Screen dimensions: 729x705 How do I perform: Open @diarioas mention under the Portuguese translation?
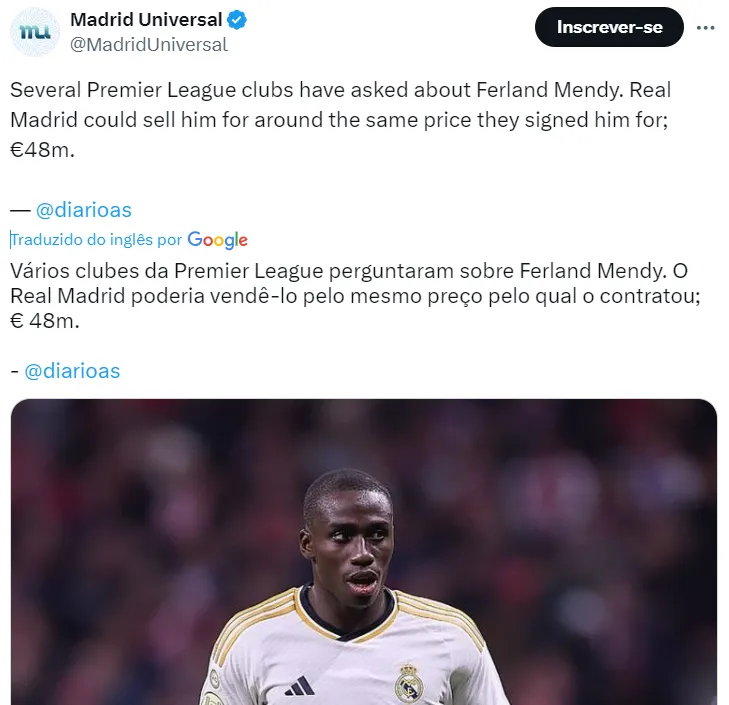(72, 370)
